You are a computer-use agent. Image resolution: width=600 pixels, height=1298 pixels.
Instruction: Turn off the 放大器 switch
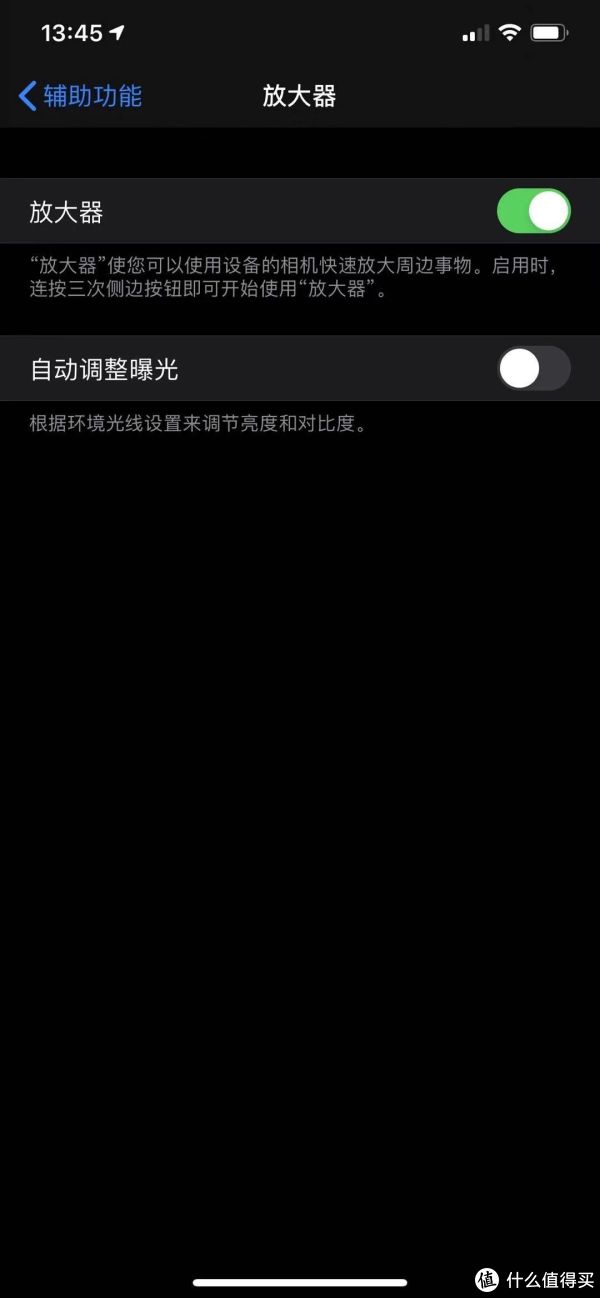(534, 211)
